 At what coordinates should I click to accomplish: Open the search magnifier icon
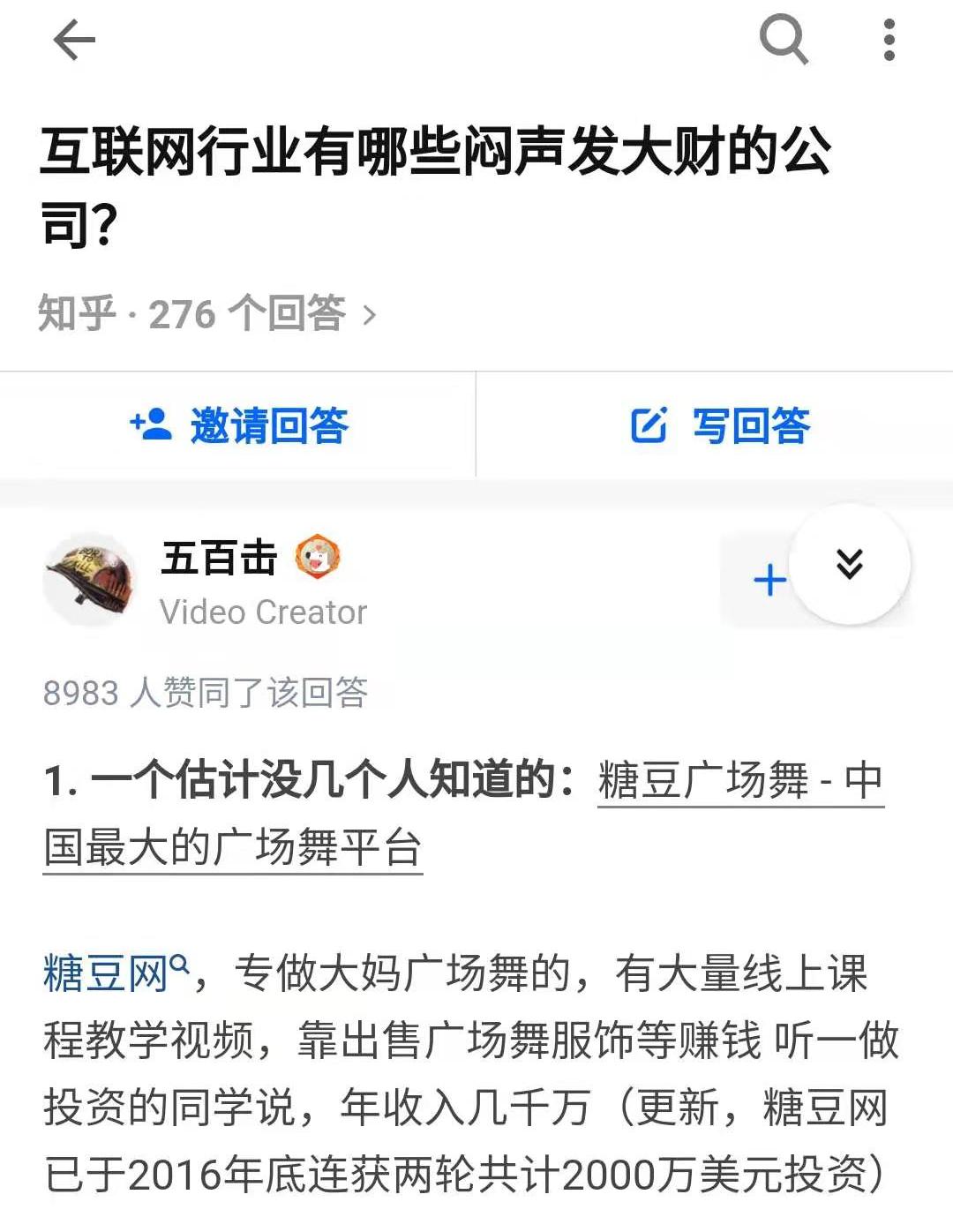coord(783,41)
